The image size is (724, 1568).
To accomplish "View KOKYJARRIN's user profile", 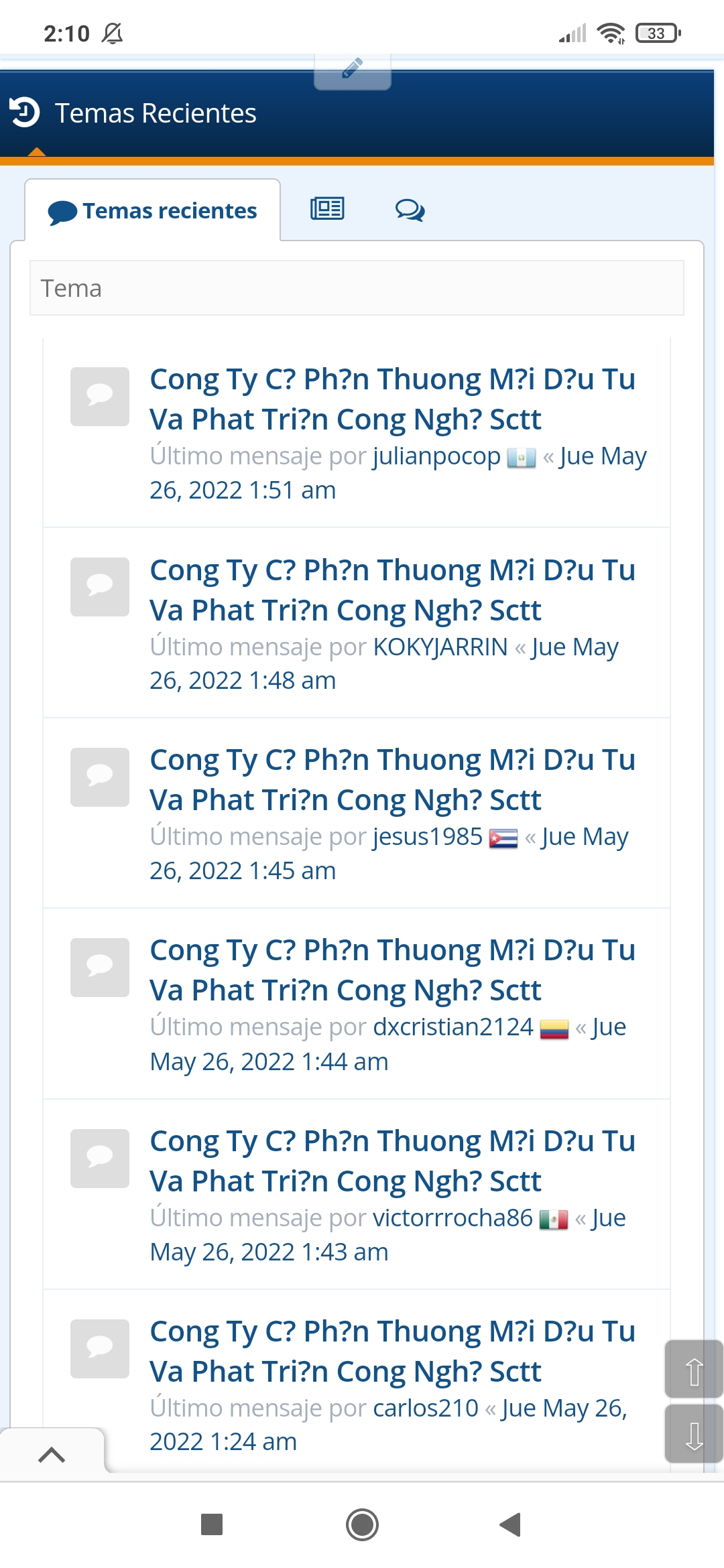I will coord(440,647).
